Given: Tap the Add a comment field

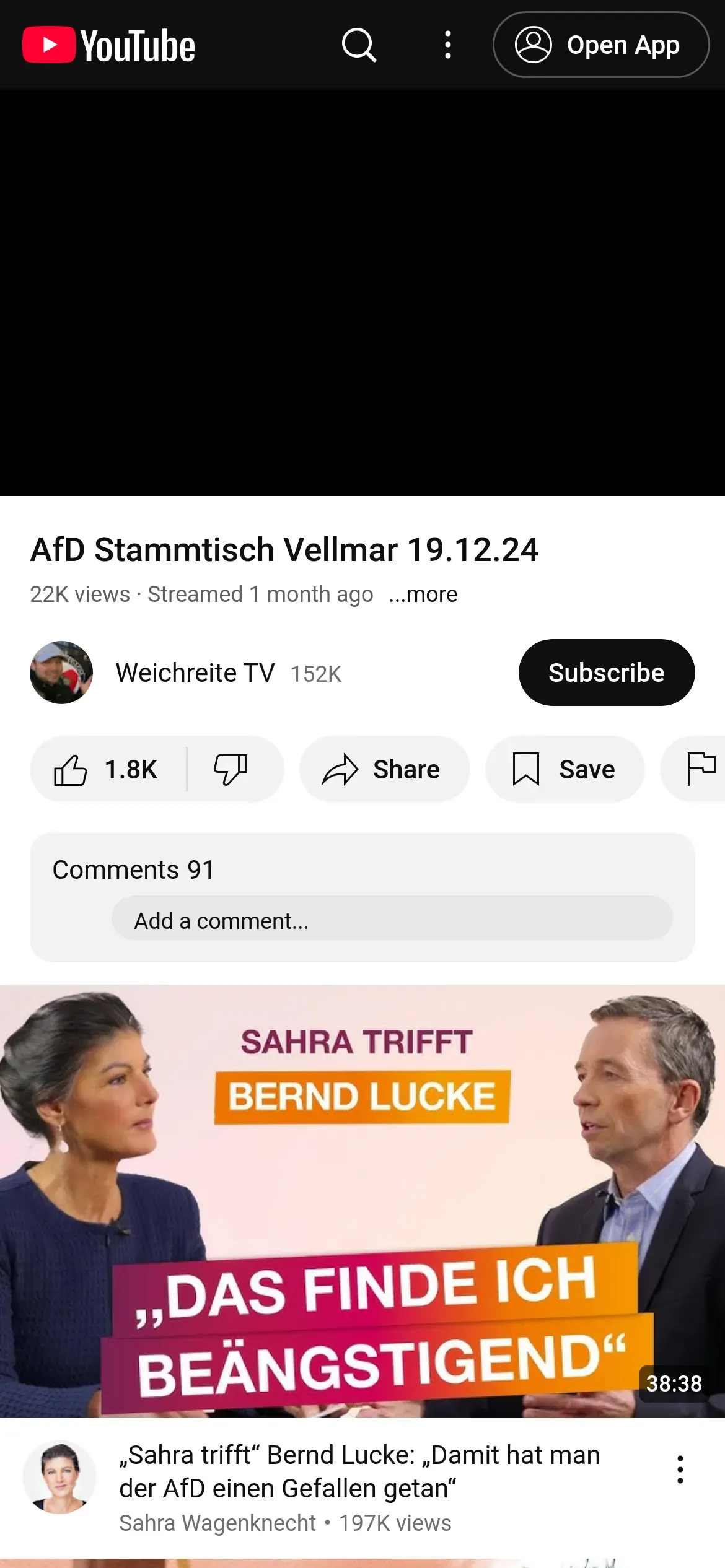Looking at the screenshot, I should click(x=392, y=921).
